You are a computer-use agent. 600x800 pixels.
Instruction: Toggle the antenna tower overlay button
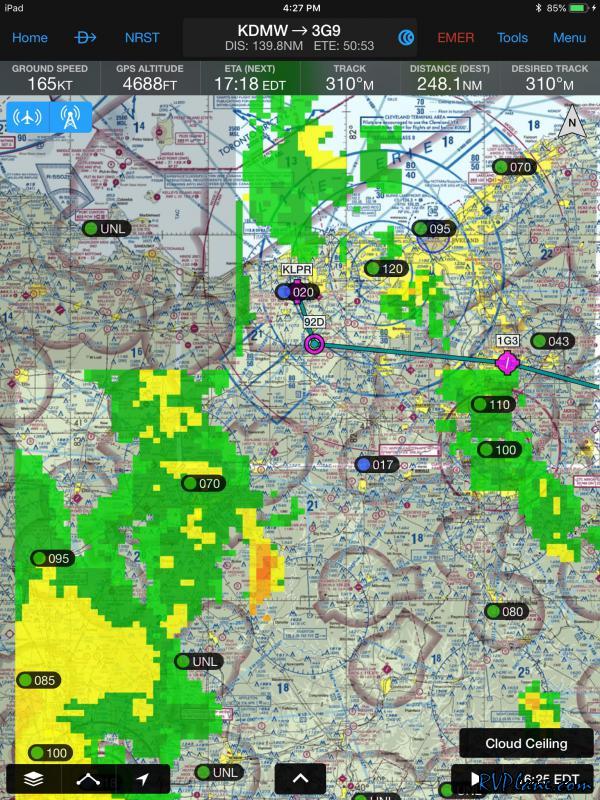click(x=70, y=117)
